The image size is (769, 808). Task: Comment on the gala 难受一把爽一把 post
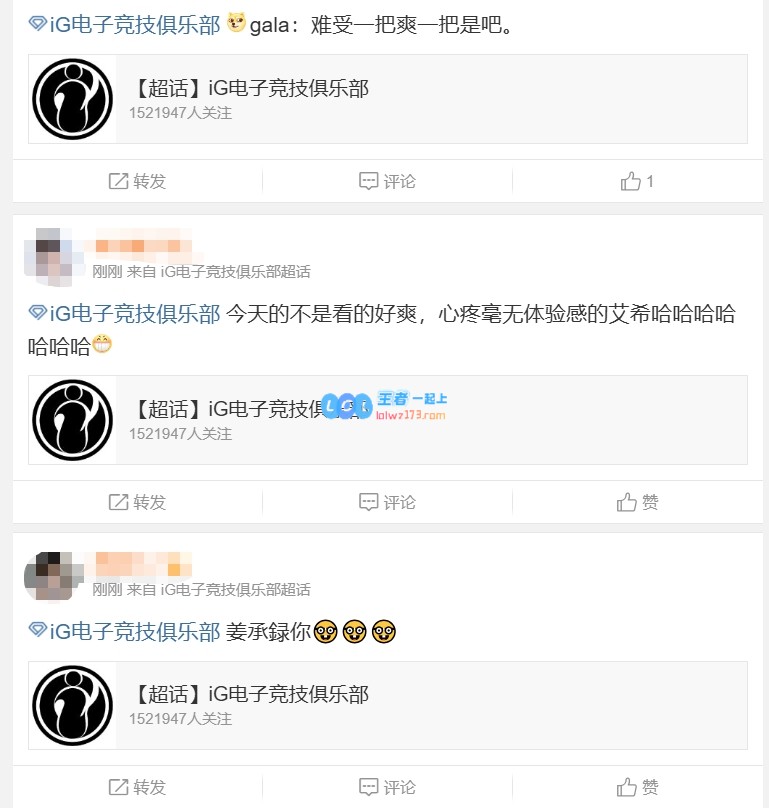coord(387,181)
